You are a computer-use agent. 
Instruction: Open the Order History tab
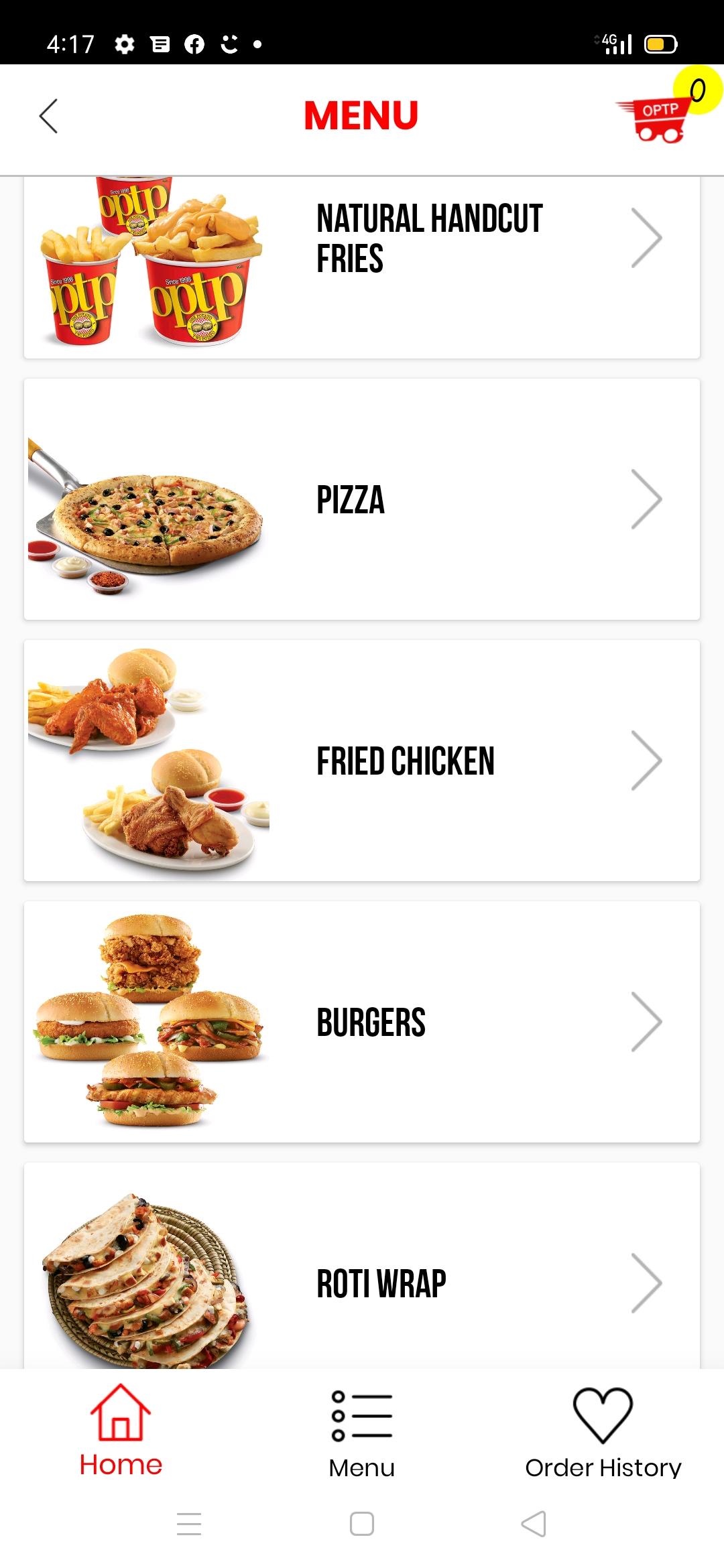pyautogui.click(x=603, y=1434)
